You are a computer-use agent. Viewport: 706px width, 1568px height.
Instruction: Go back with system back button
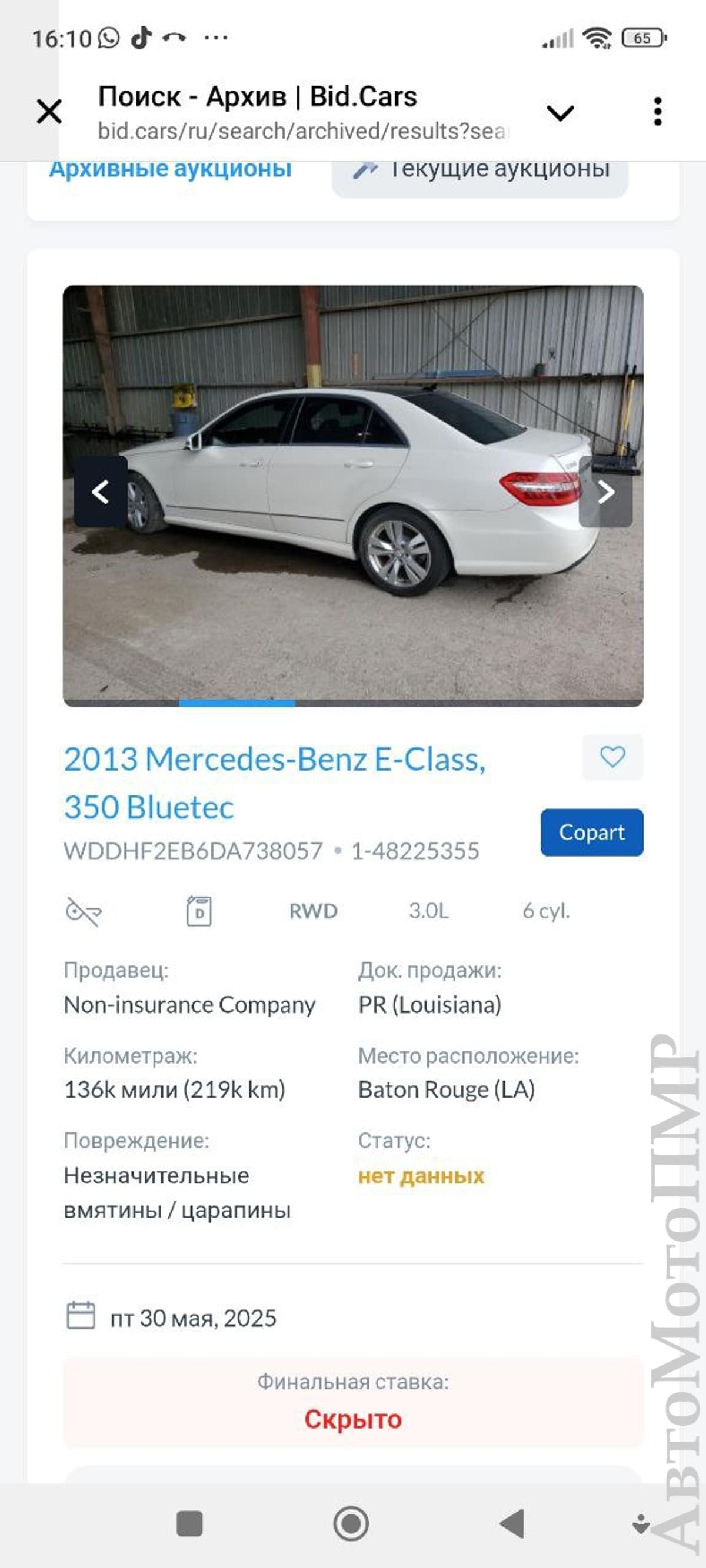point(512,1523)
